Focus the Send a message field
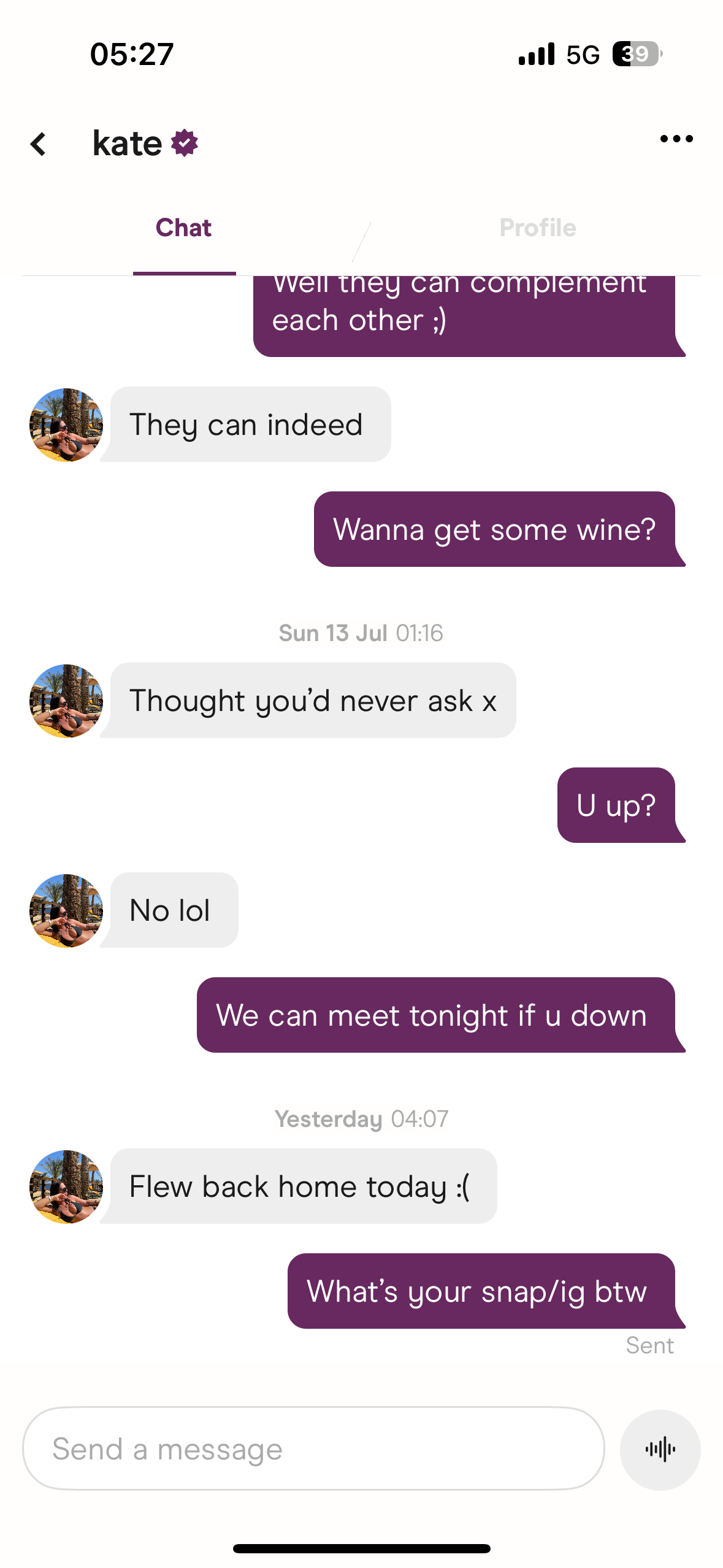Viewport: 723px width, 1568px height. (313, 1449)
